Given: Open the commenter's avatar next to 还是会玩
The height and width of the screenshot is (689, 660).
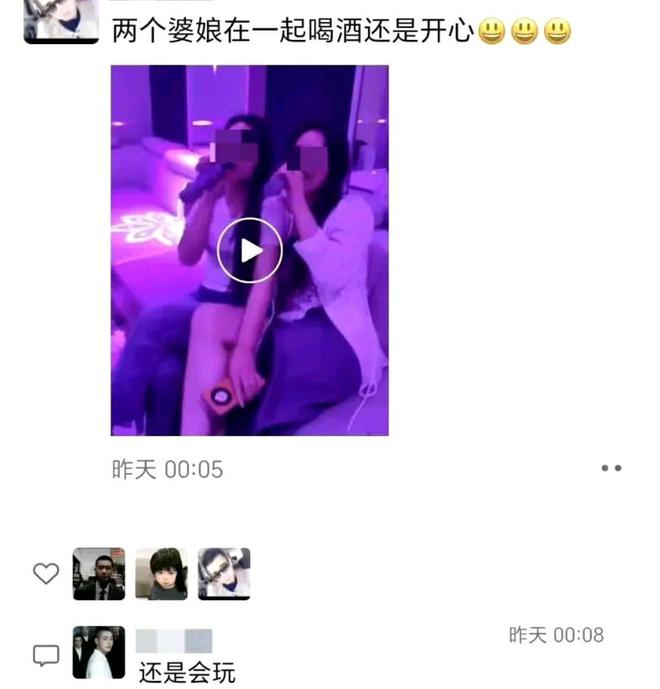Looking at the screenshot, I should click(x=99, y=652).
